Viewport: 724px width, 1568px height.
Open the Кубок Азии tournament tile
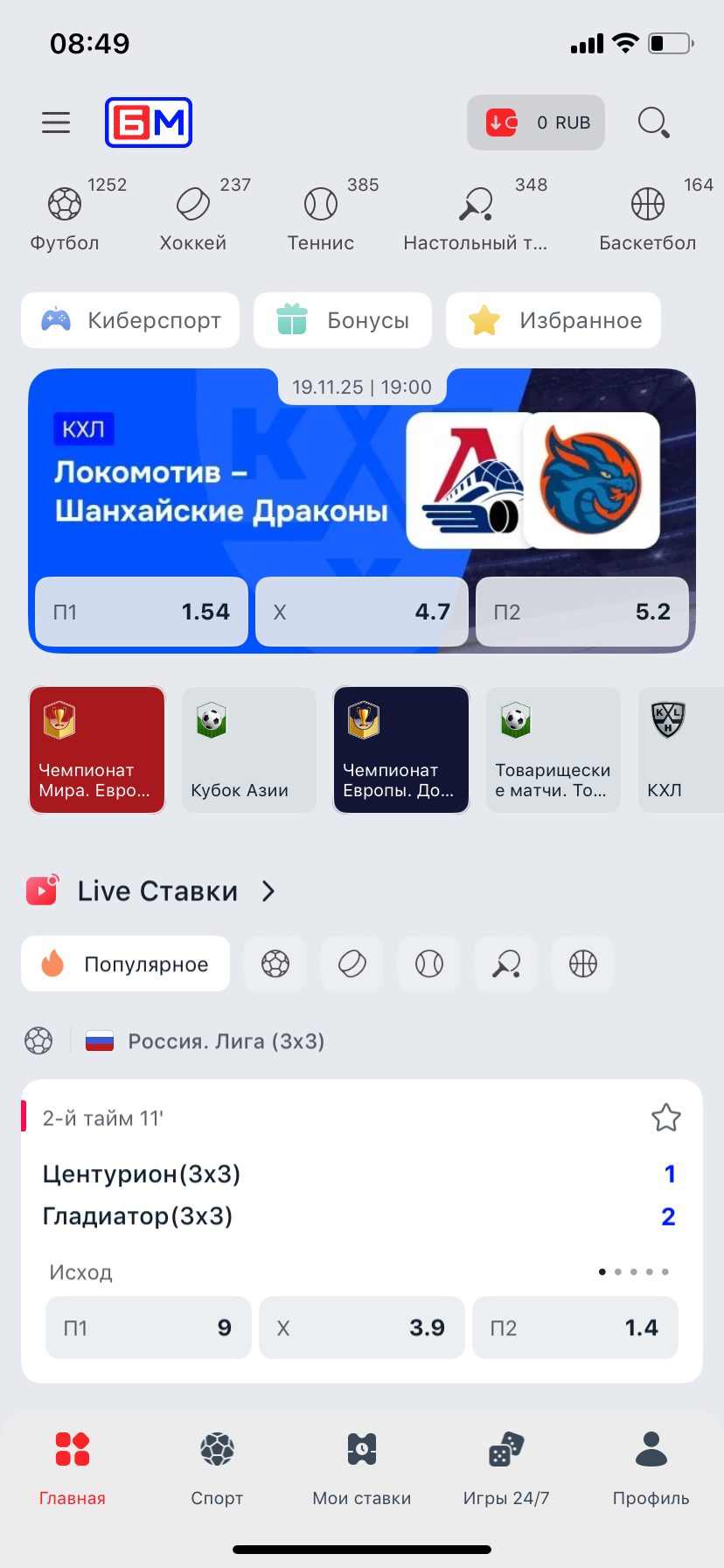[x=248, y=750]
